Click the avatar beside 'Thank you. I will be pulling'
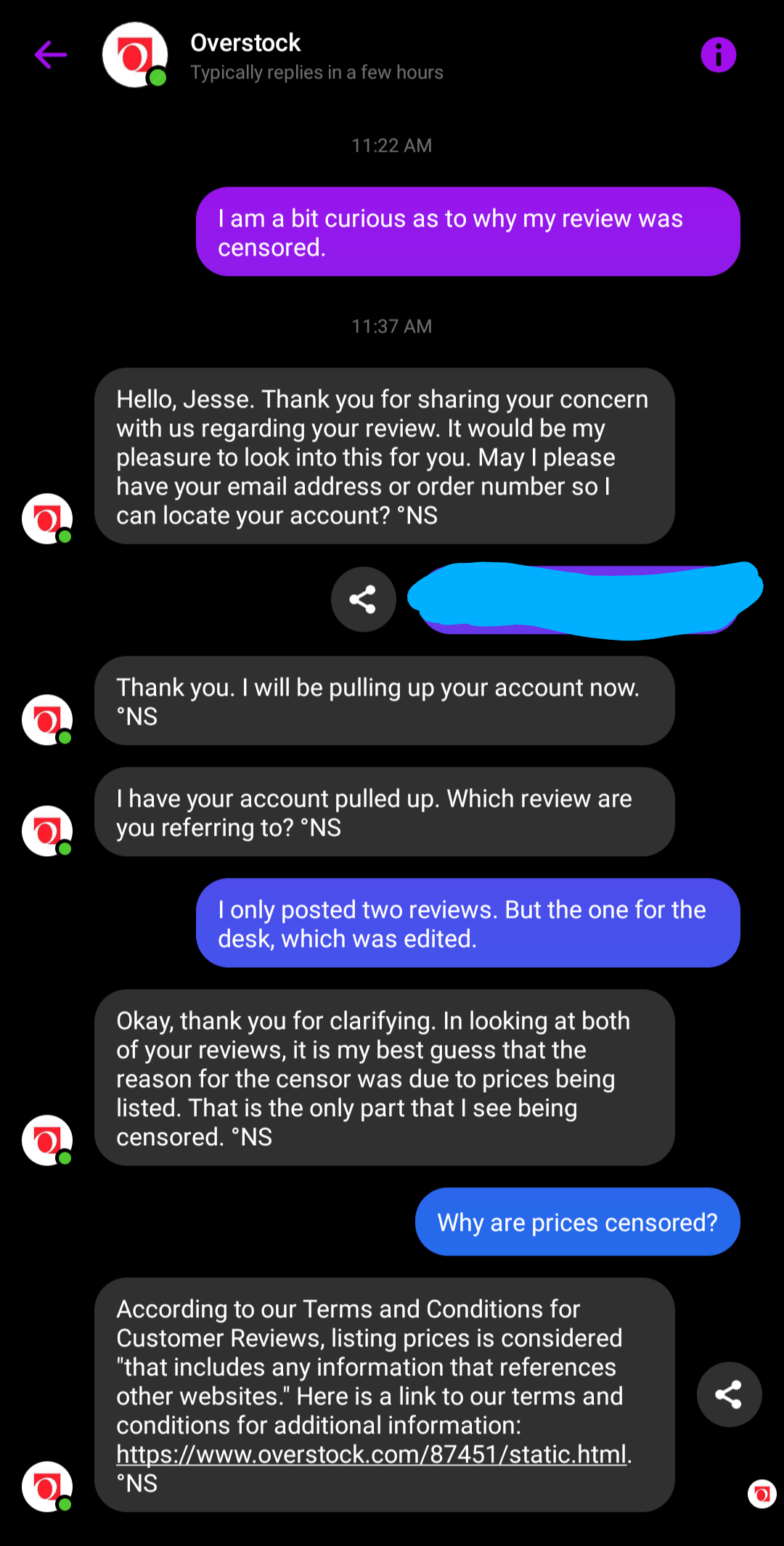Screen dimensions: 784x1546 click(46, 720)
